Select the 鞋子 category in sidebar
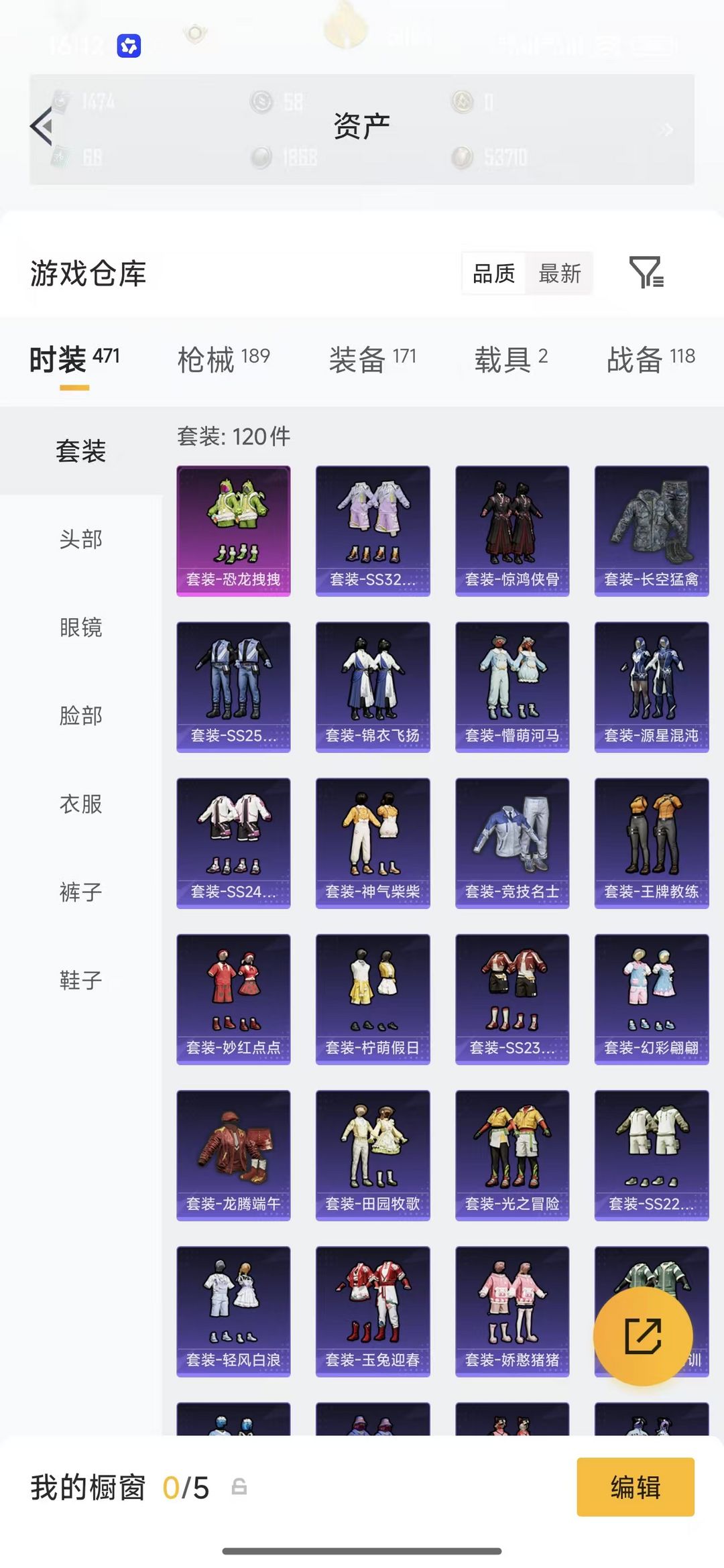724x1568 pixels. point(81,980)
